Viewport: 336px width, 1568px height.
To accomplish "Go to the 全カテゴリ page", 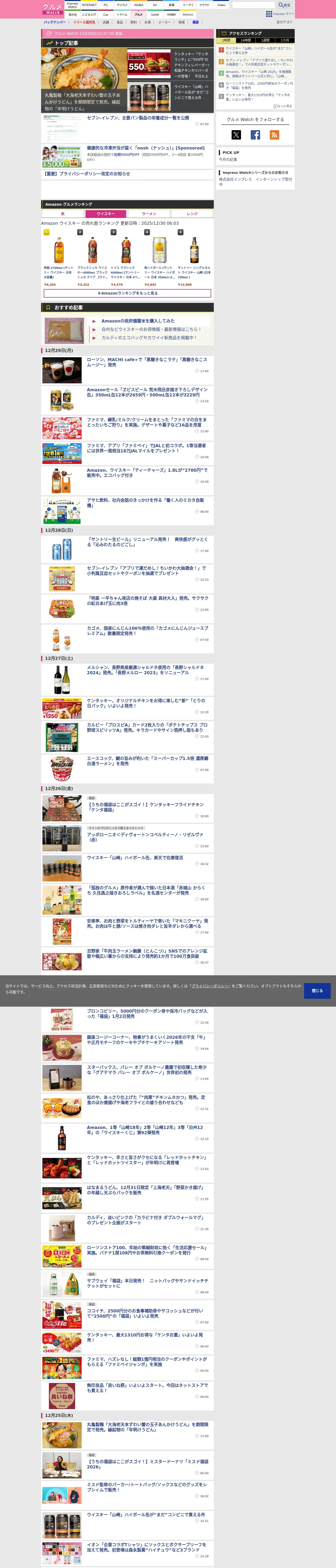I will point(284,22).
